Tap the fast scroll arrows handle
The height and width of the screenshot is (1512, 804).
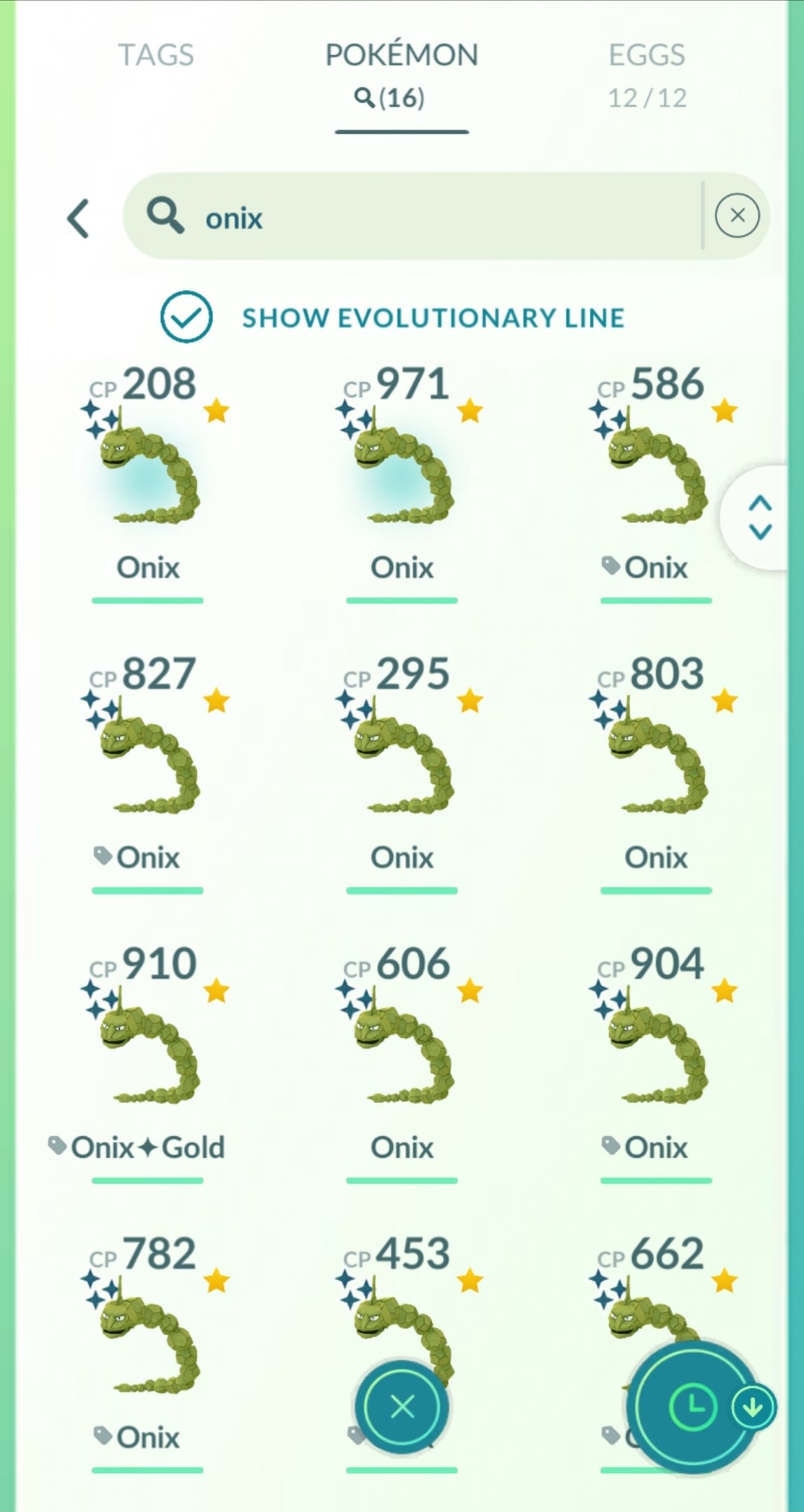tap(759, 517)
